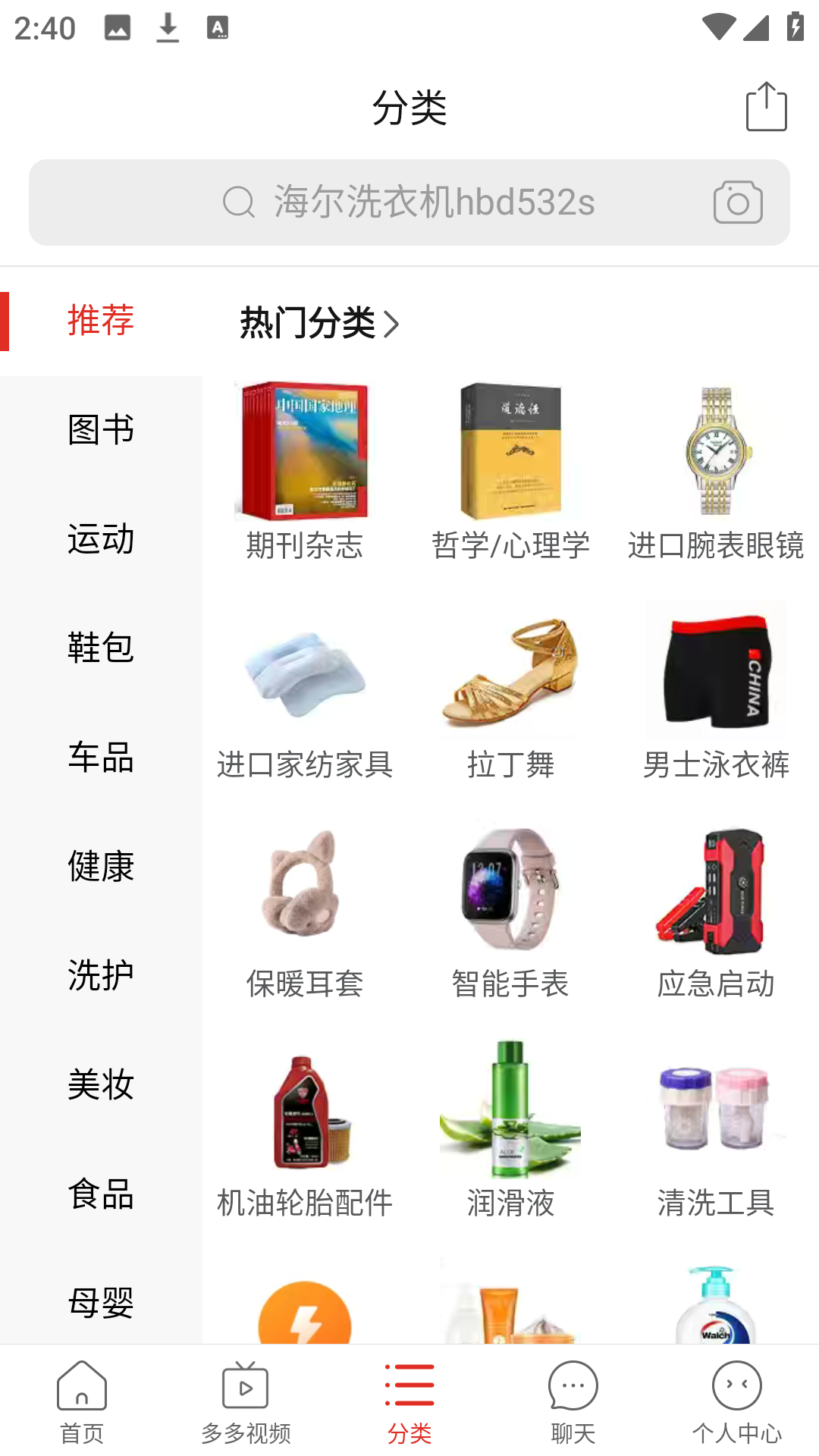
Task: Open the 期刊杂志 tile
Action: tap(305, 472)
